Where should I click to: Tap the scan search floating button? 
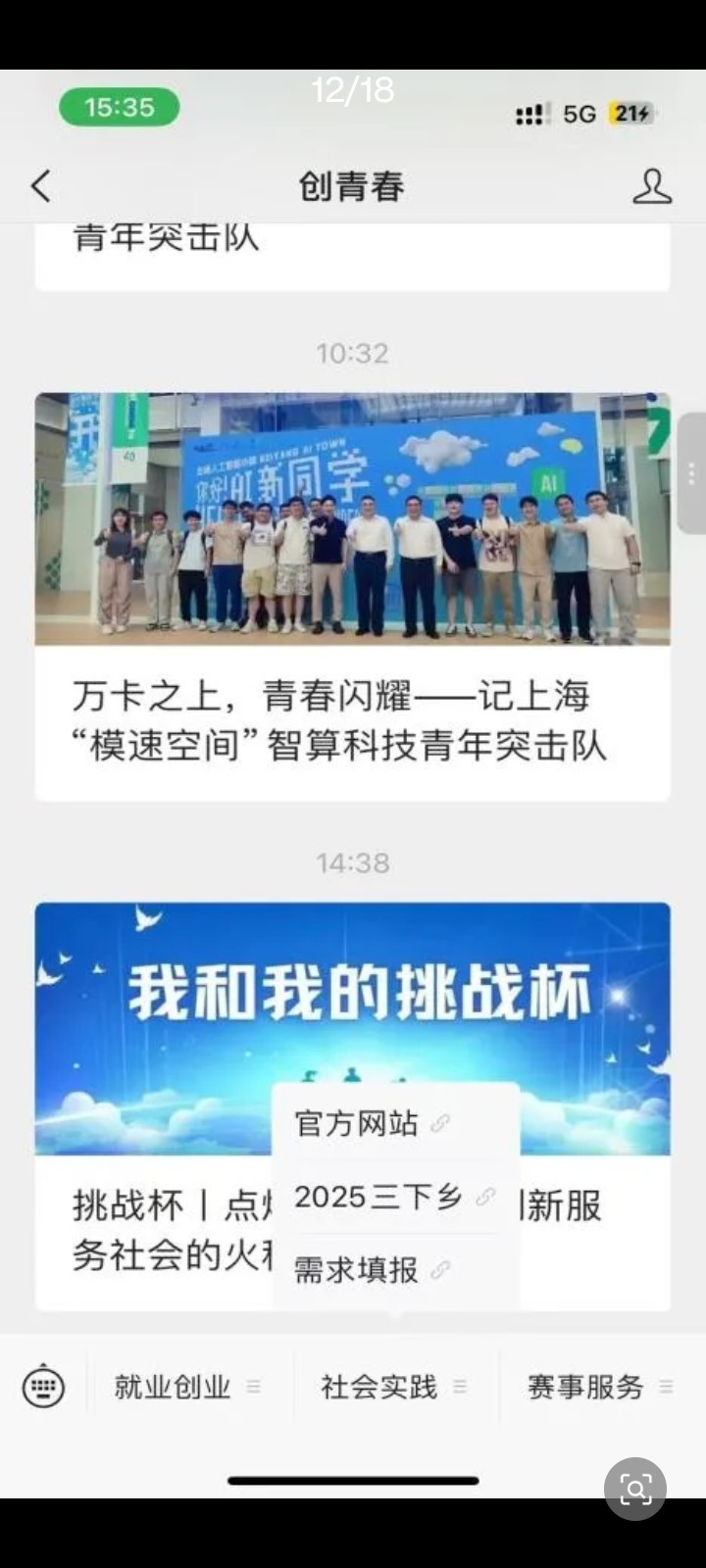coord(635,1490)
